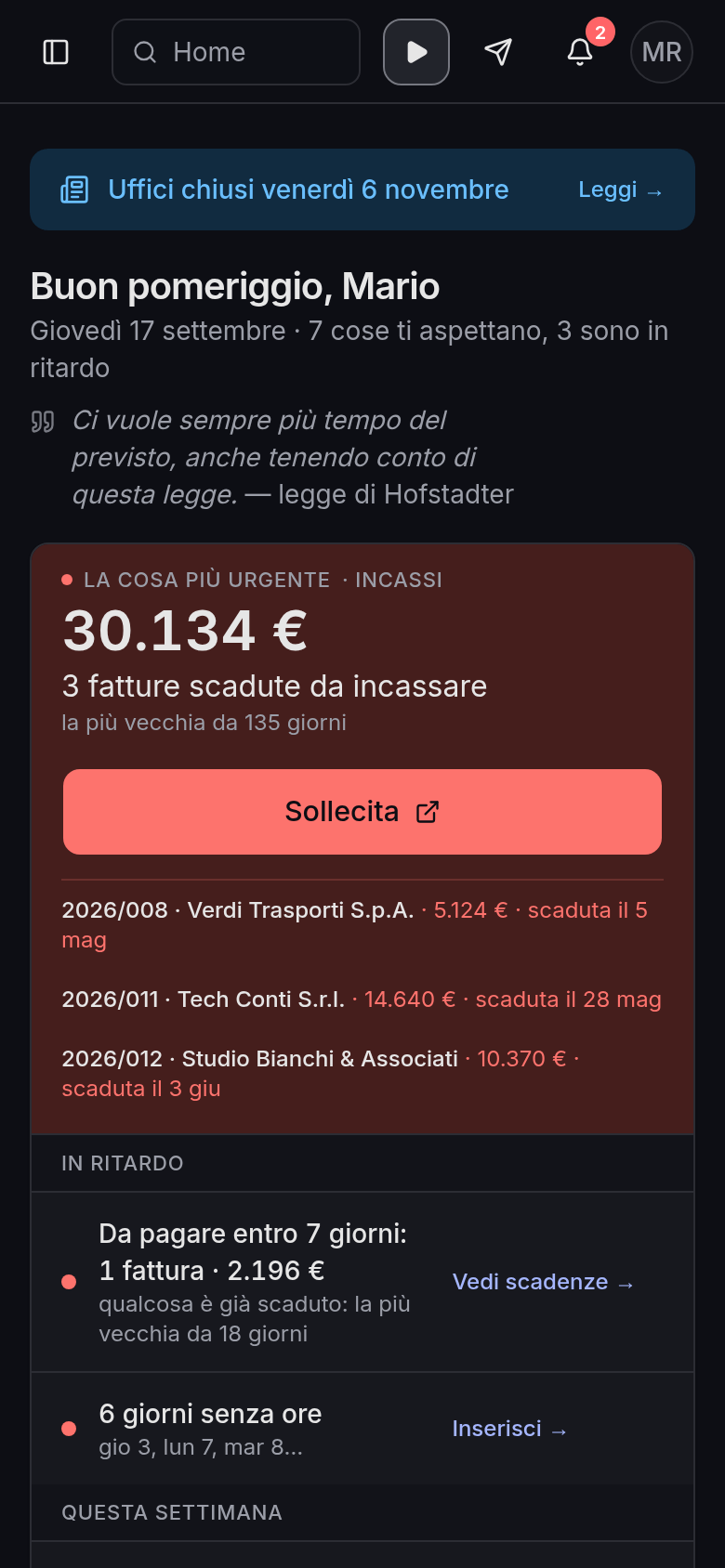The image size is (725, 1568).
Task: Open invoice 2026/011 Tech Conti S.r.l.
Action: 362,1000
